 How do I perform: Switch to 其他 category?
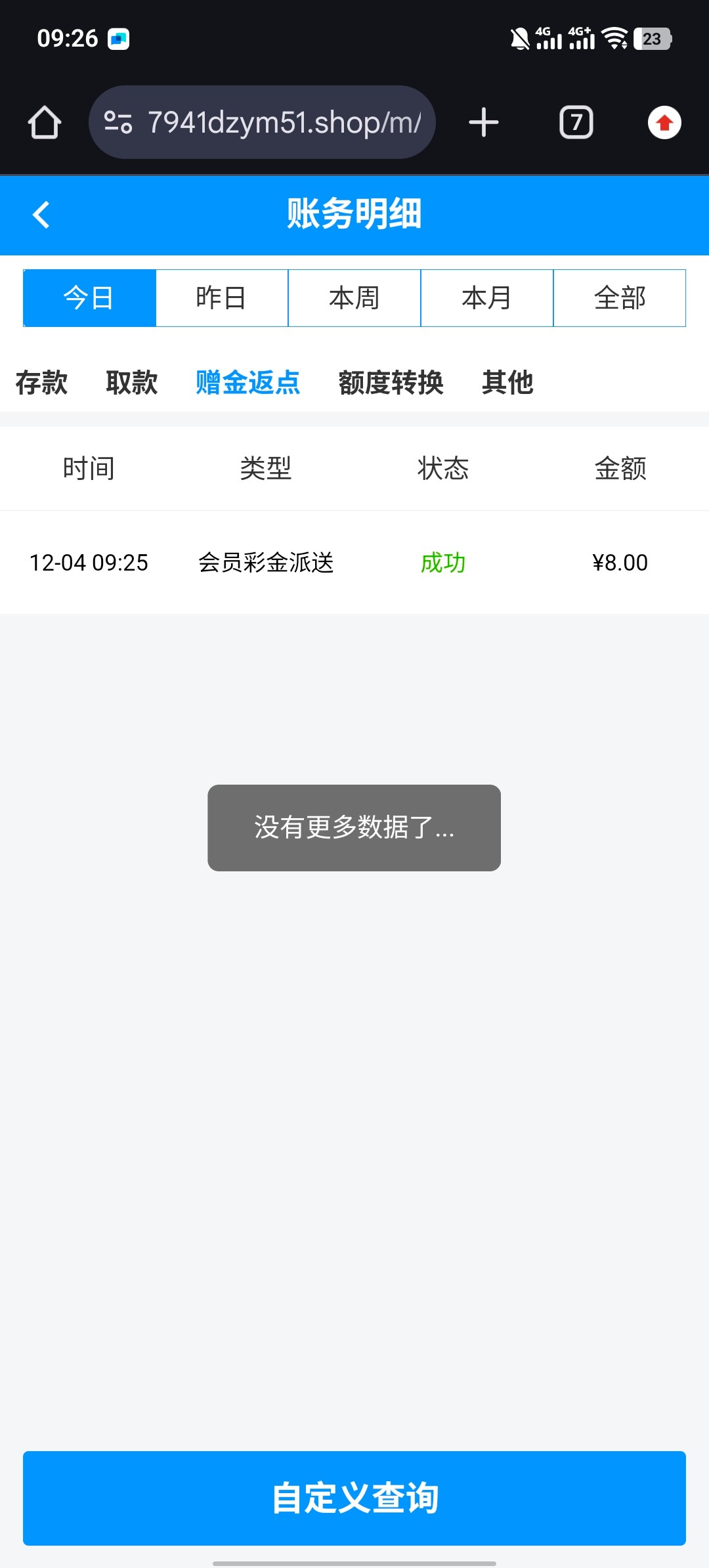507,382
